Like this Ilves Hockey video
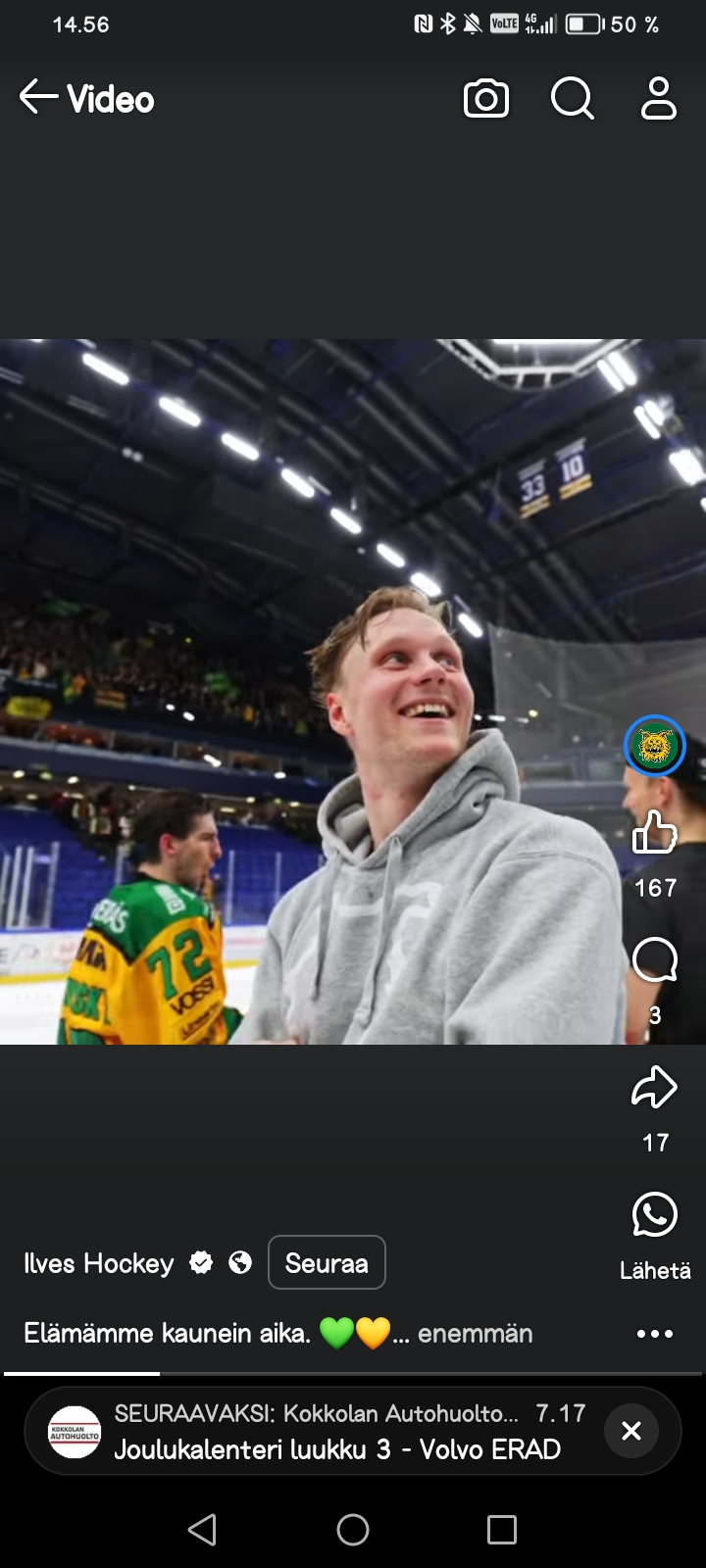 pos(654,834)
